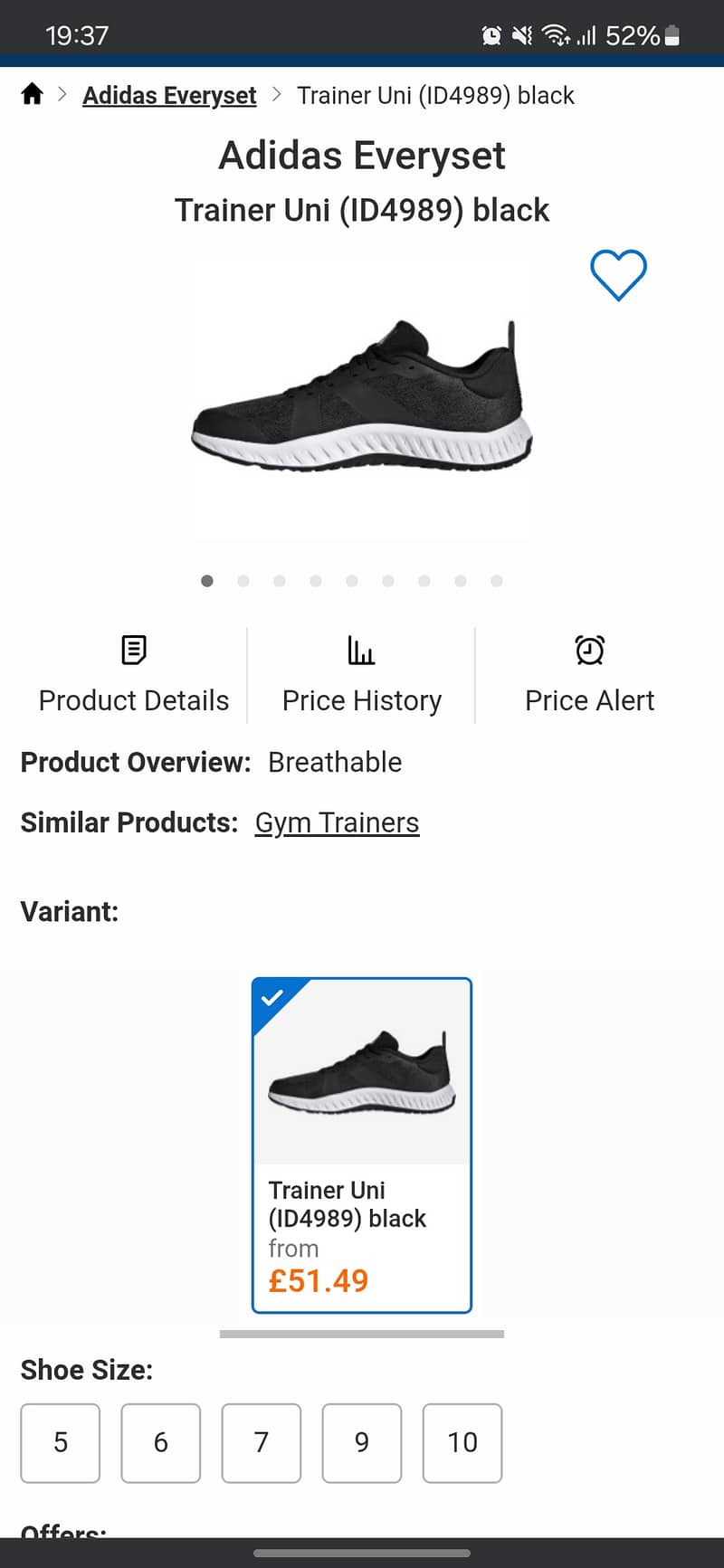Tap the Price History chart icon

point(361,650)
